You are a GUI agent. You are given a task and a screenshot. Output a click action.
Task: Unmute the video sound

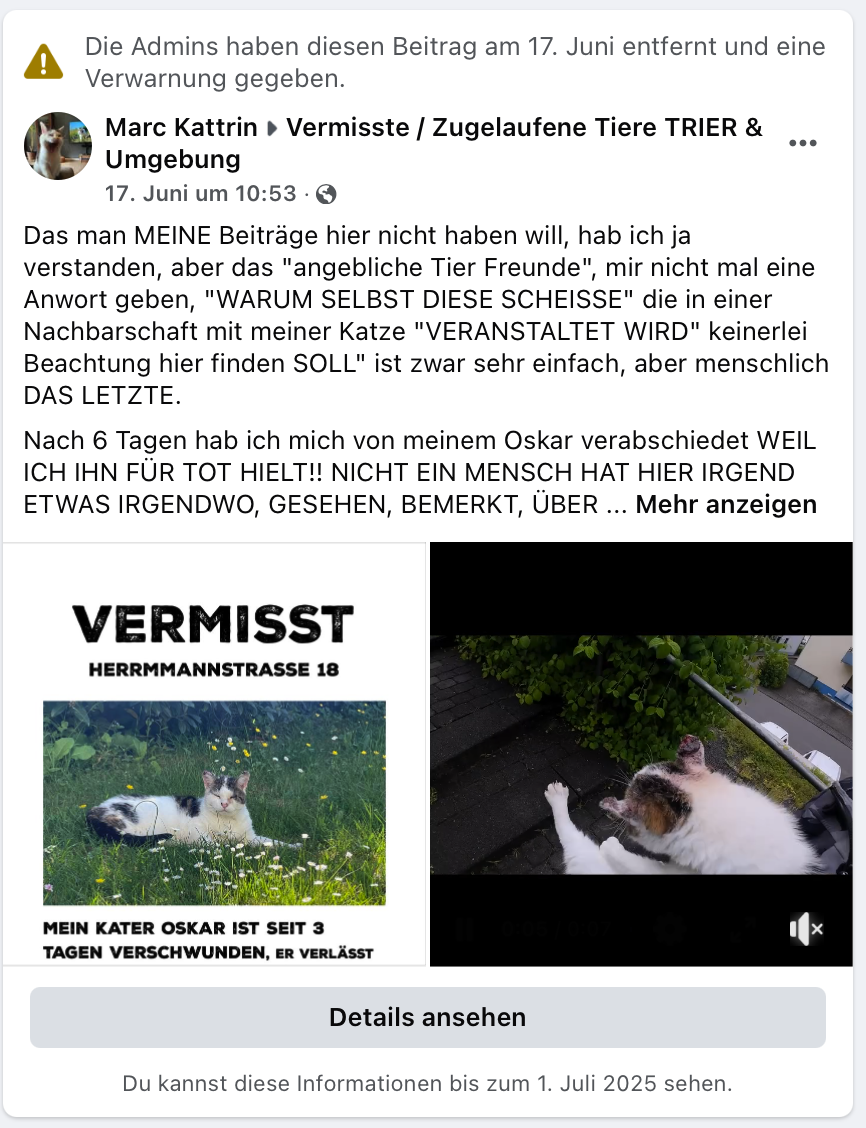pyautogui.click(x=805, y=929)
